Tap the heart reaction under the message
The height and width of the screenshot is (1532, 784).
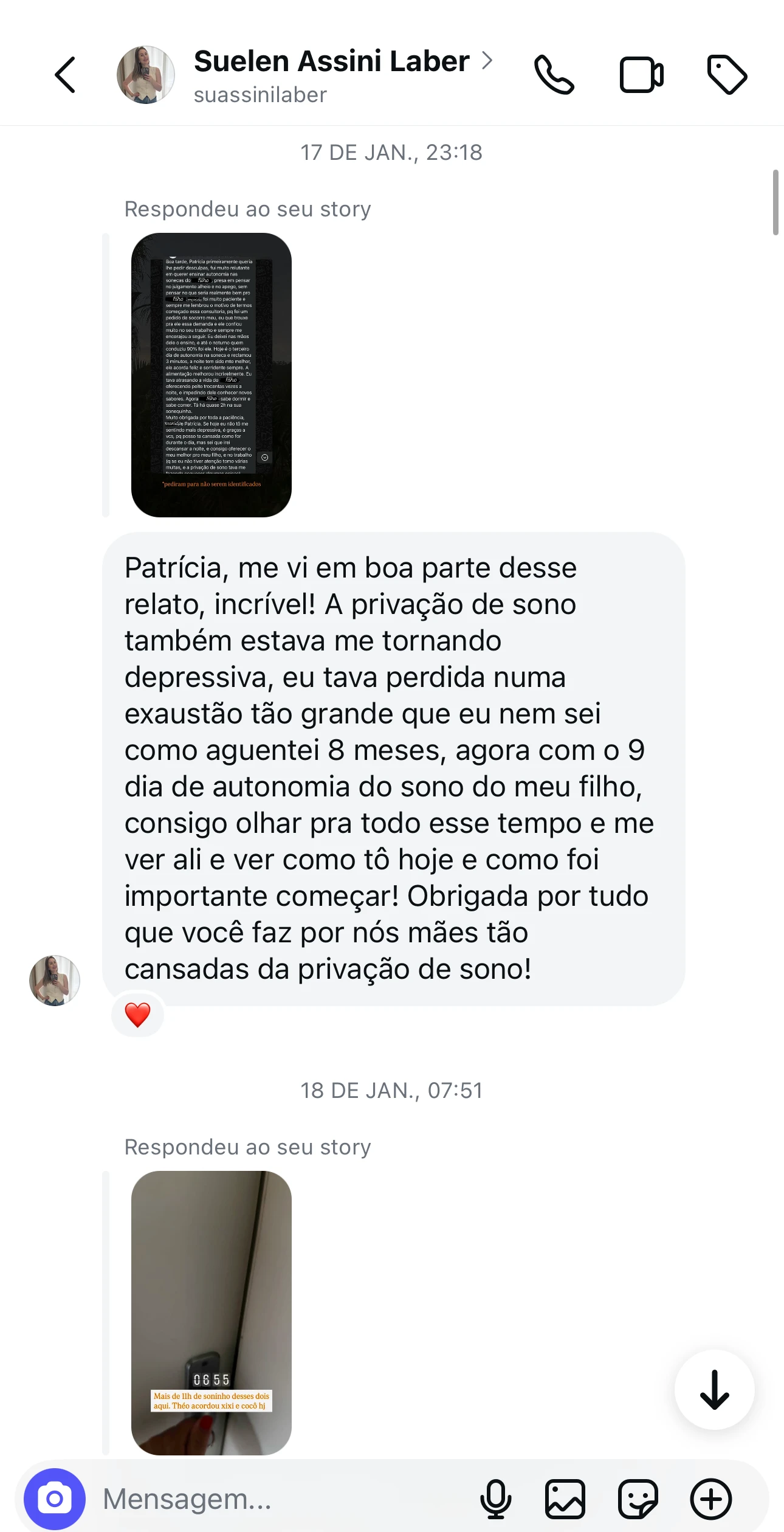[x=137, y=1015]
